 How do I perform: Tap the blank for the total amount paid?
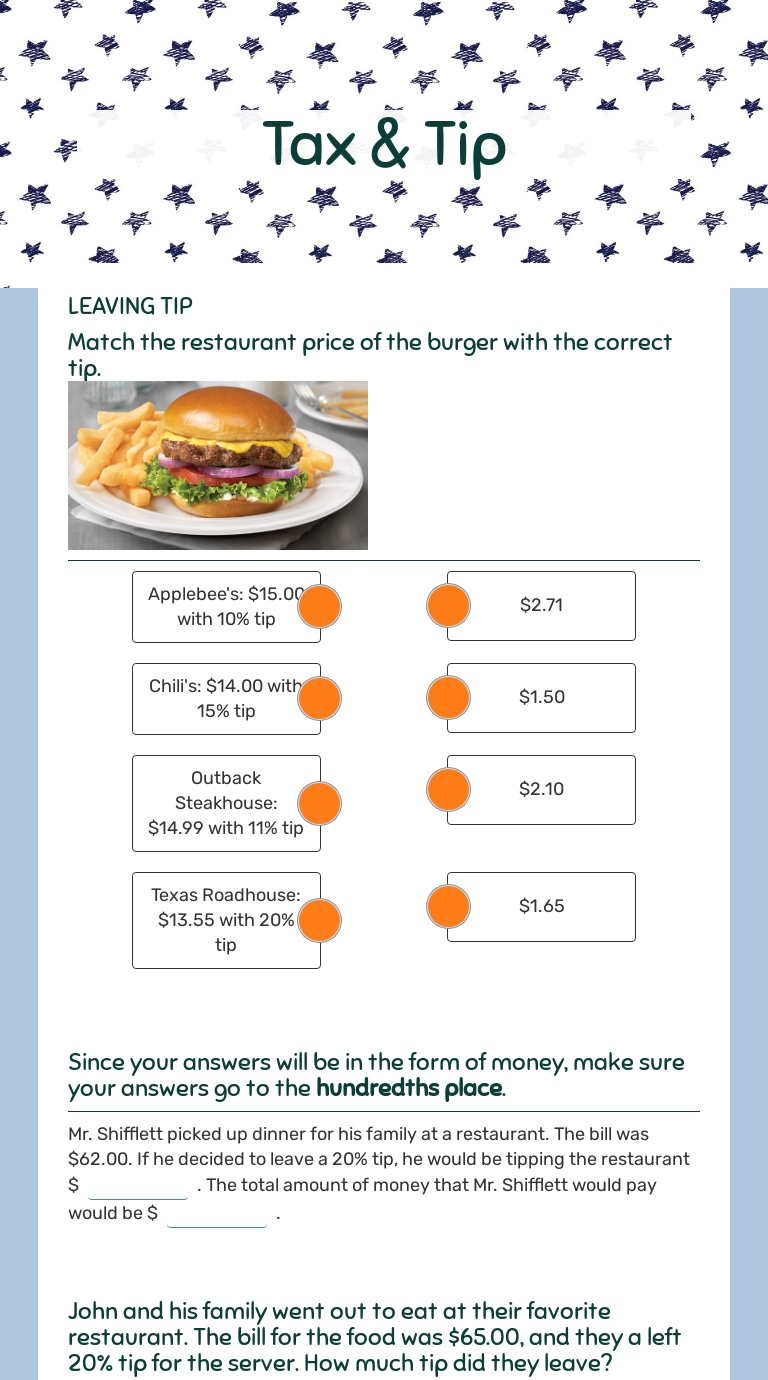217,1215
